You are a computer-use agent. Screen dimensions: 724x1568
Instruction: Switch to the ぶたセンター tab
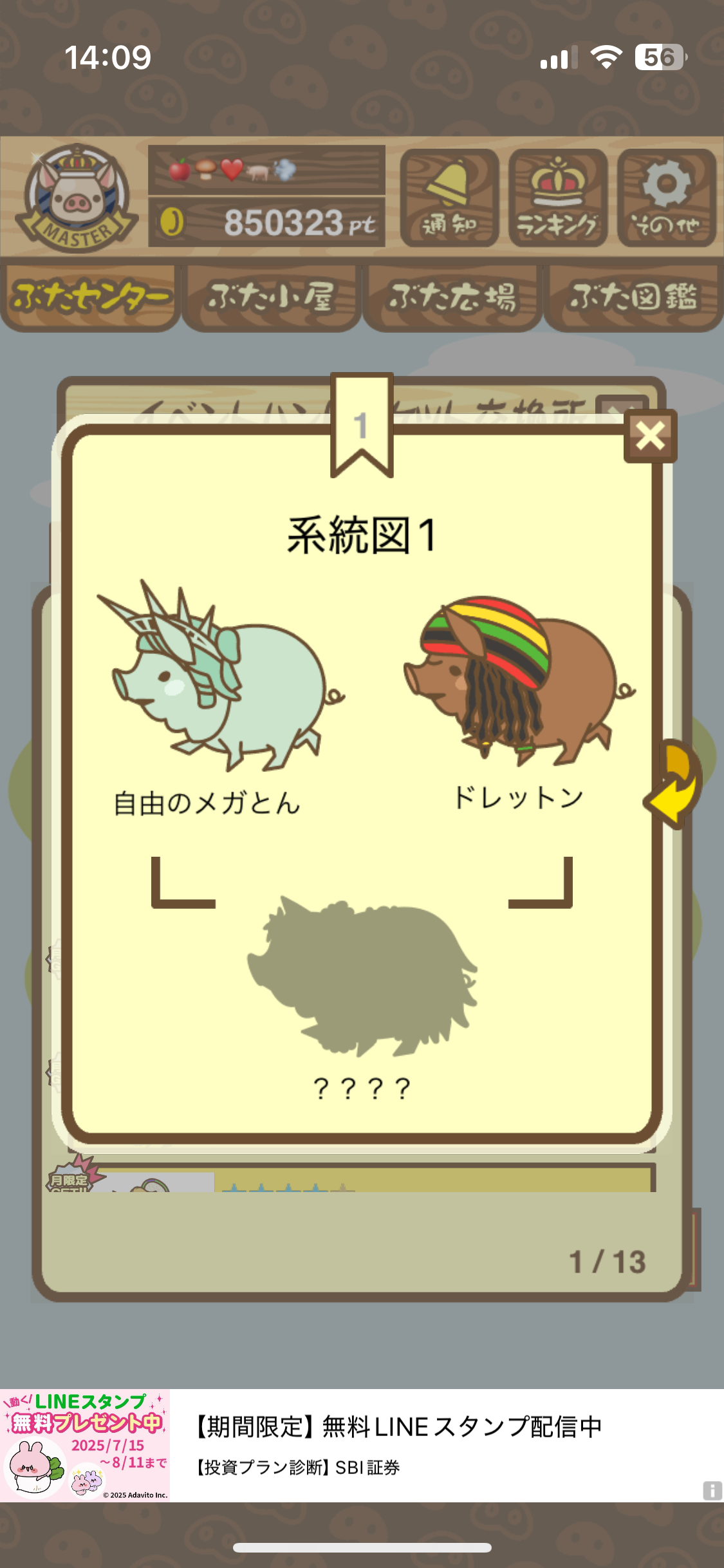click(x=90, y=297)
